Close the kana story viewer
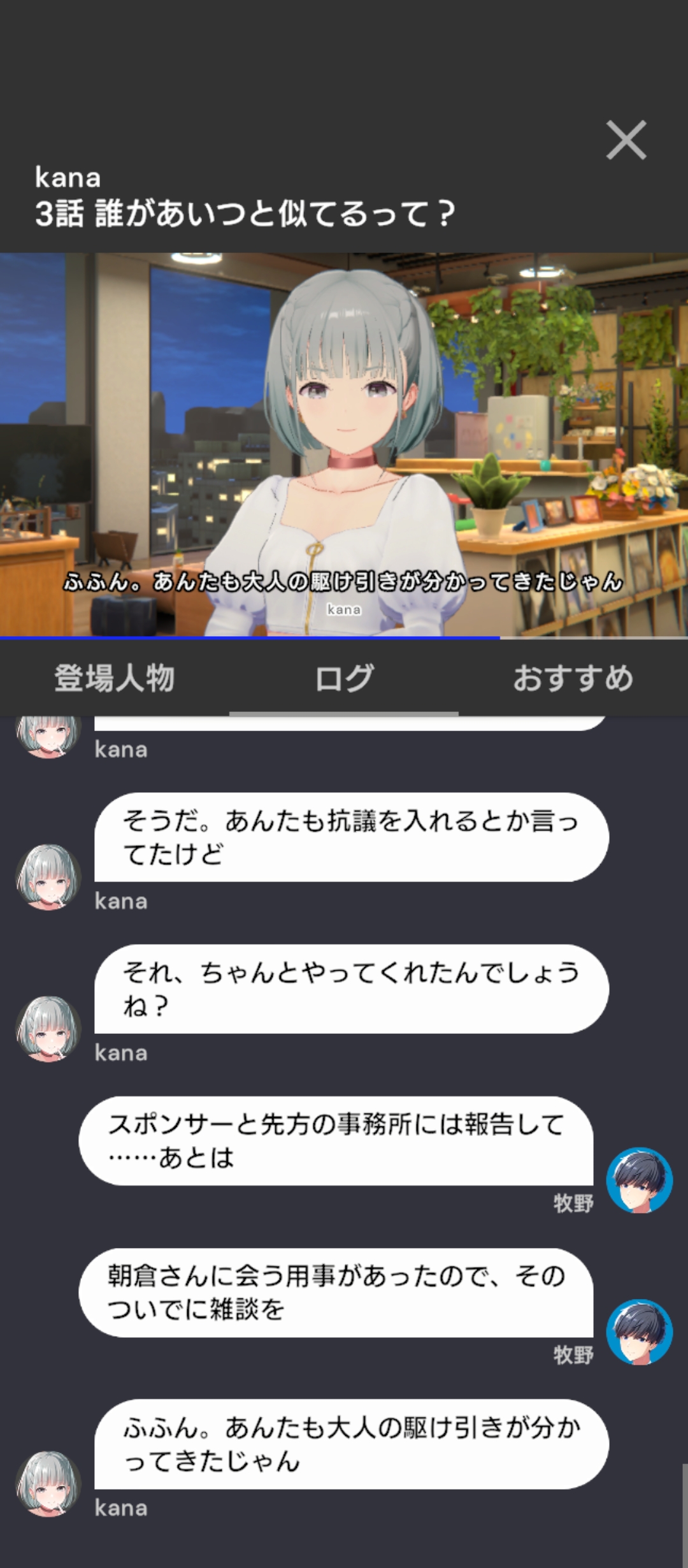Screen dimensions: 688x1568 [x=626, y=140]
